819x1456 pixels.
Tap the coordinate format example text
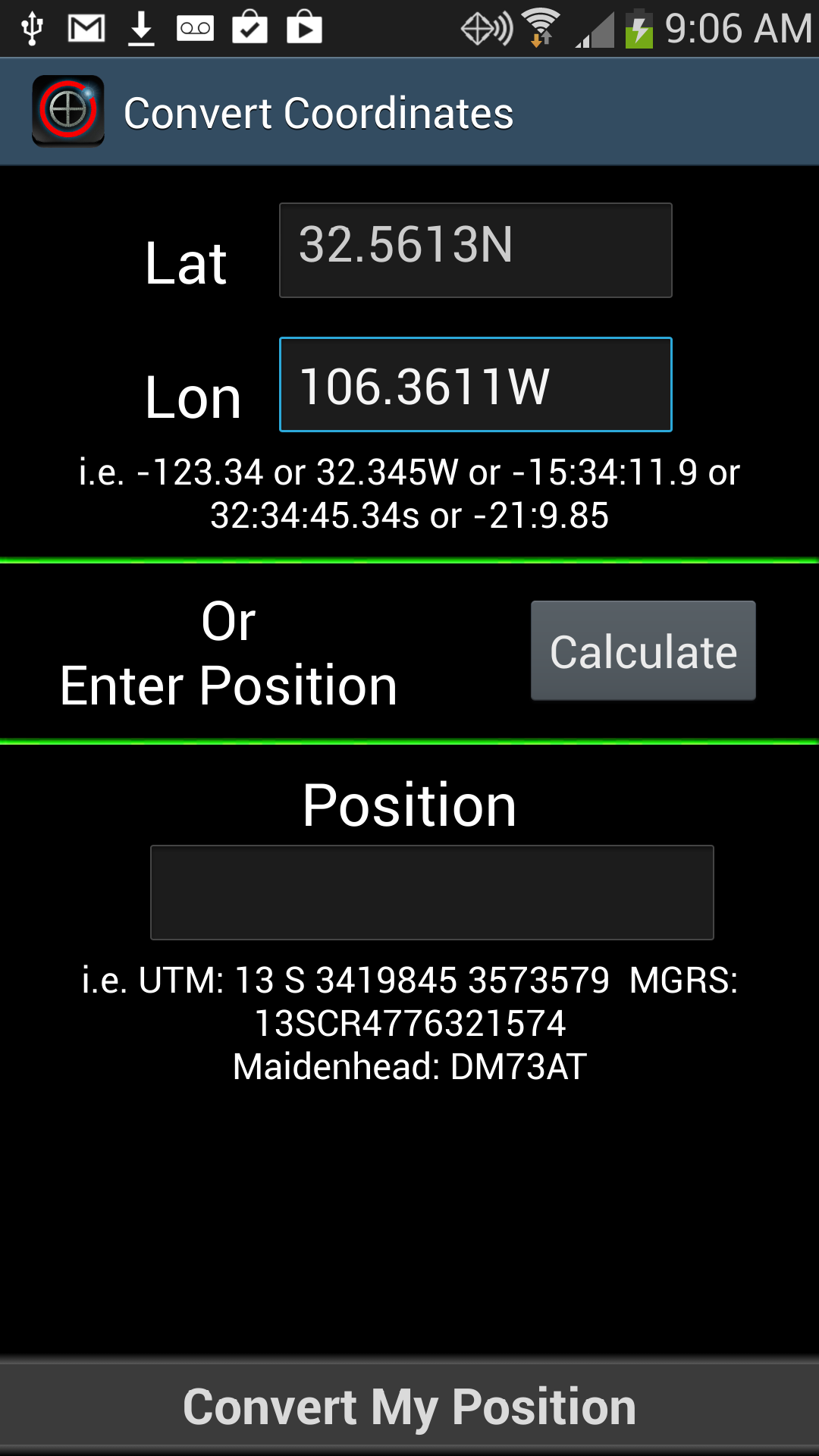pos(409,493)
